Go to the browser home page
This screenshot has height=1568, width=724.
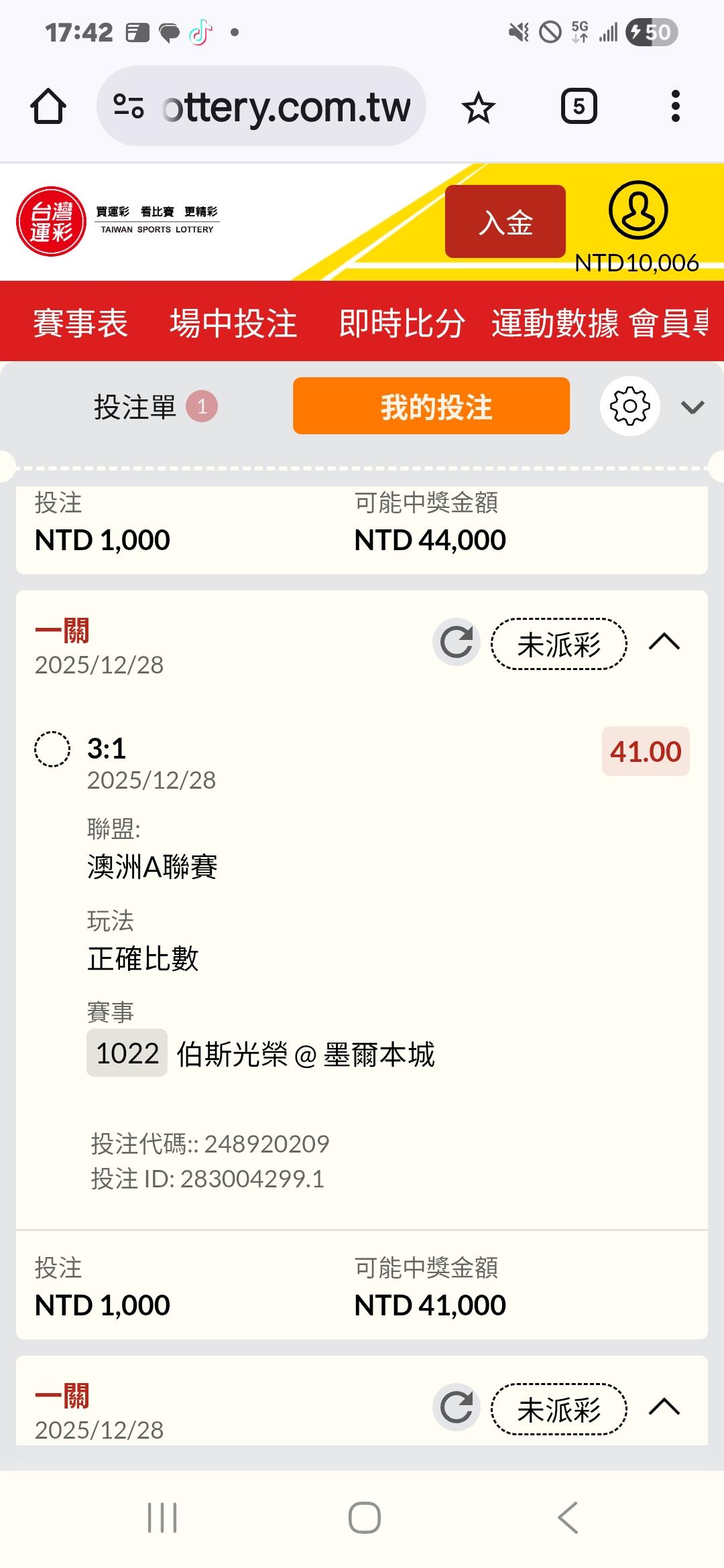(48, 107)
